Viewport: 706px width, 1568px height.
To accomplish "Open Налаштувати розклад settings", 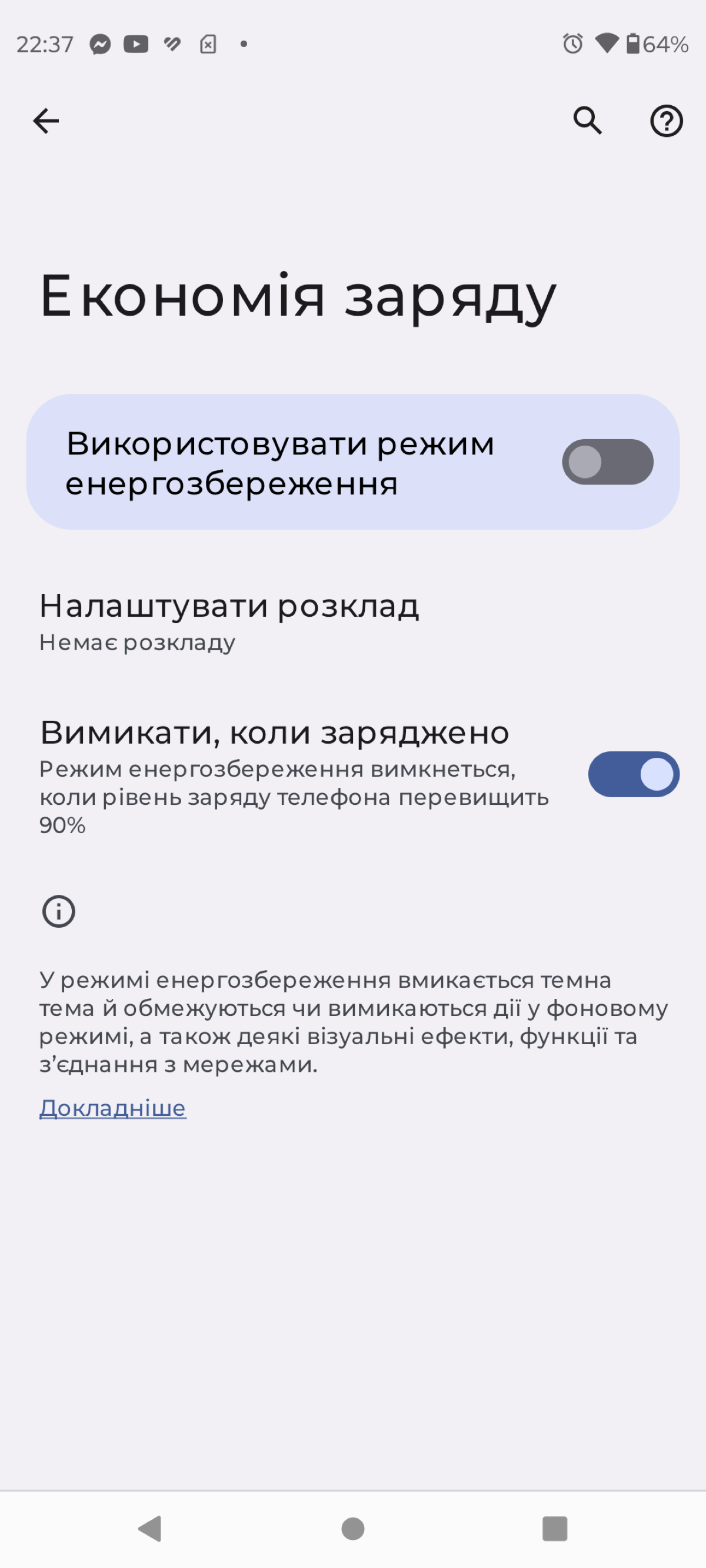I will click(x=352, y=622).
